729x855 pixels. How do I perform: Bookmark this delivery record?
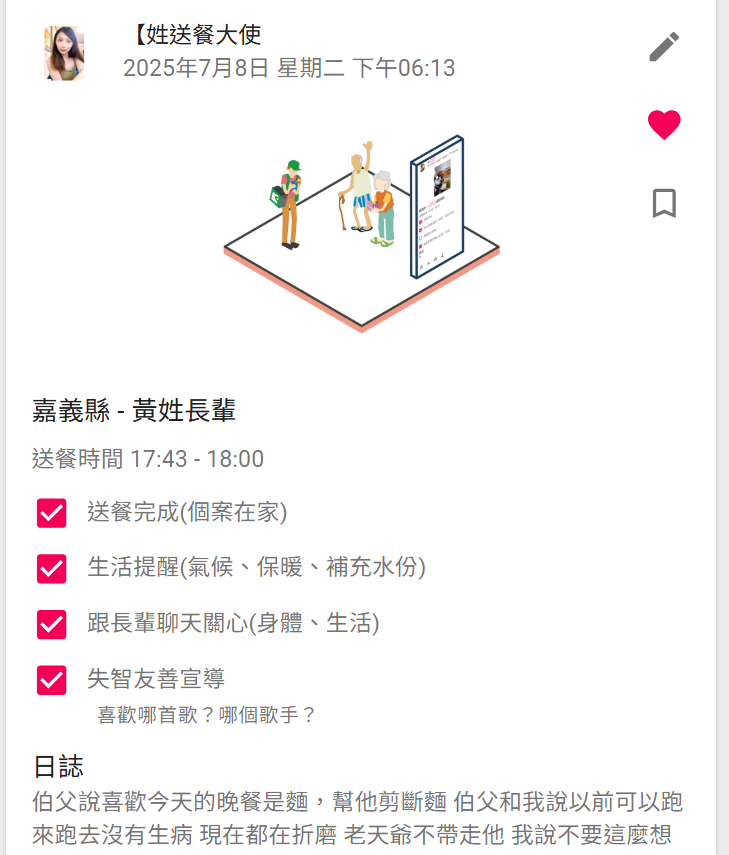[664, 203]
